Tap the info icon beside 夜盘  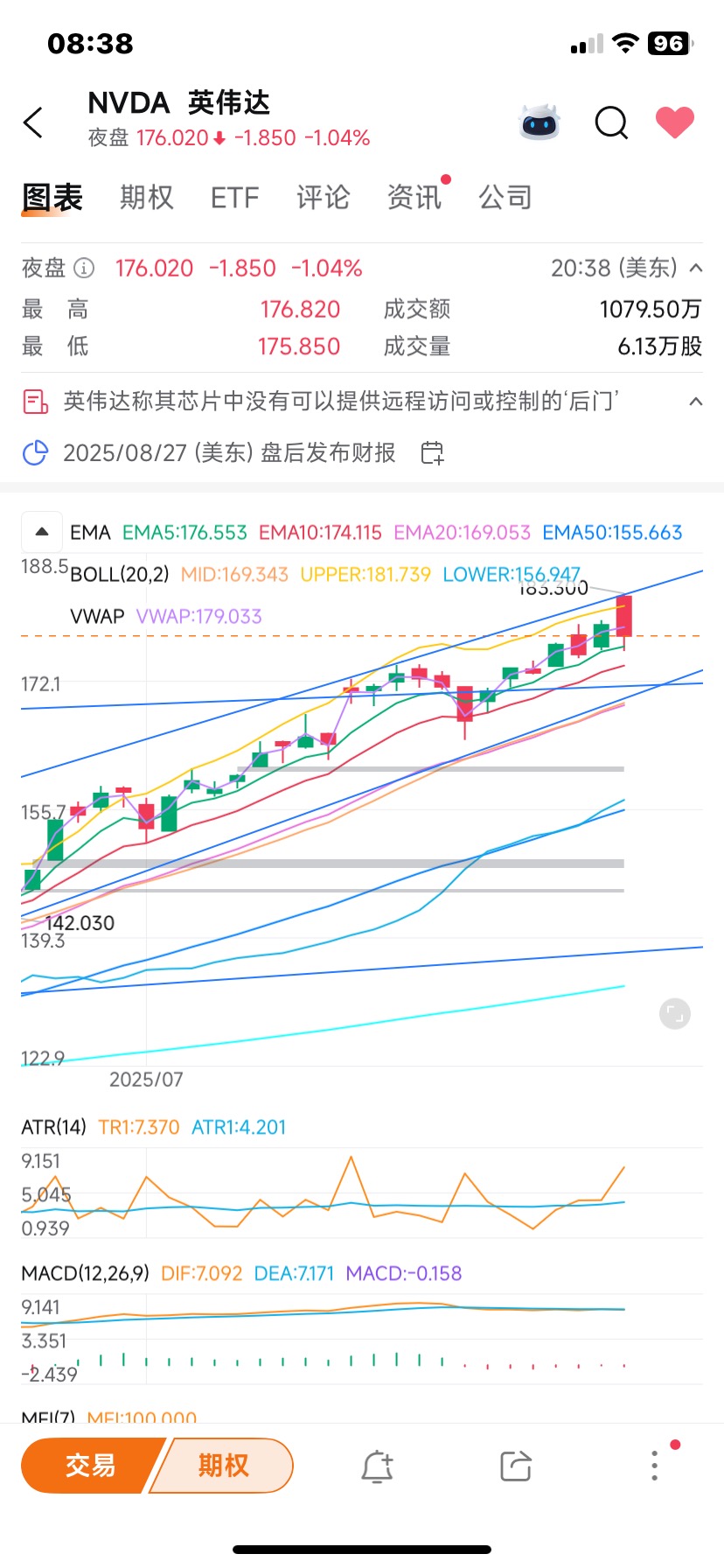[84, 268]
